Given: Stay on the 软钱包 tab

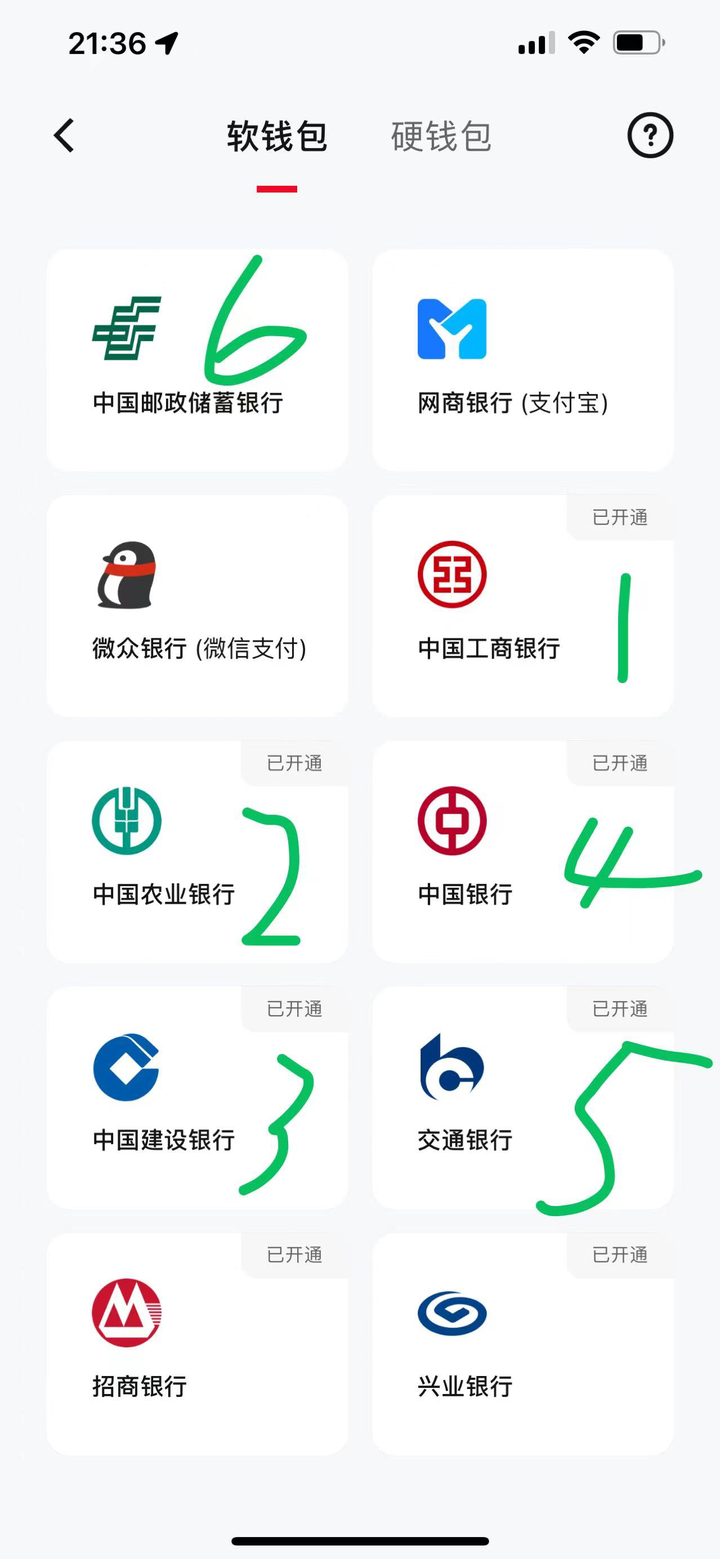Looking at the screenshot, I should (x=277, y=136).
